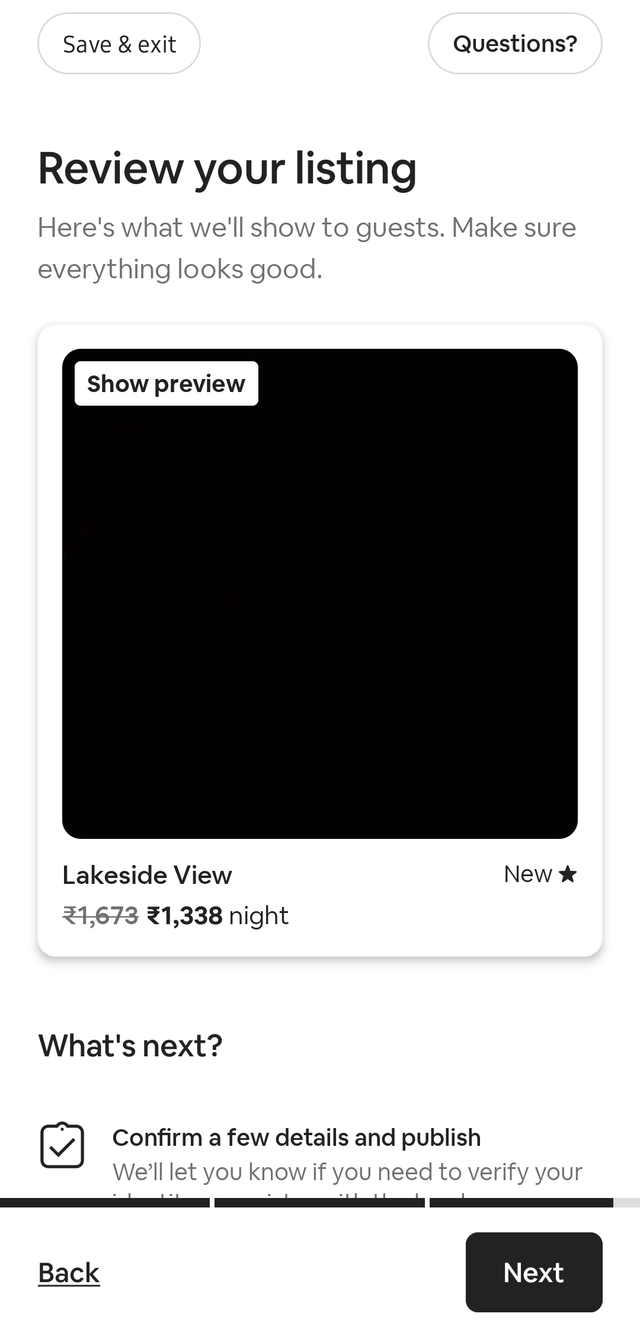Continue with the Next button
Viewport: 640px width, 1337px height.
point(534,1272)
